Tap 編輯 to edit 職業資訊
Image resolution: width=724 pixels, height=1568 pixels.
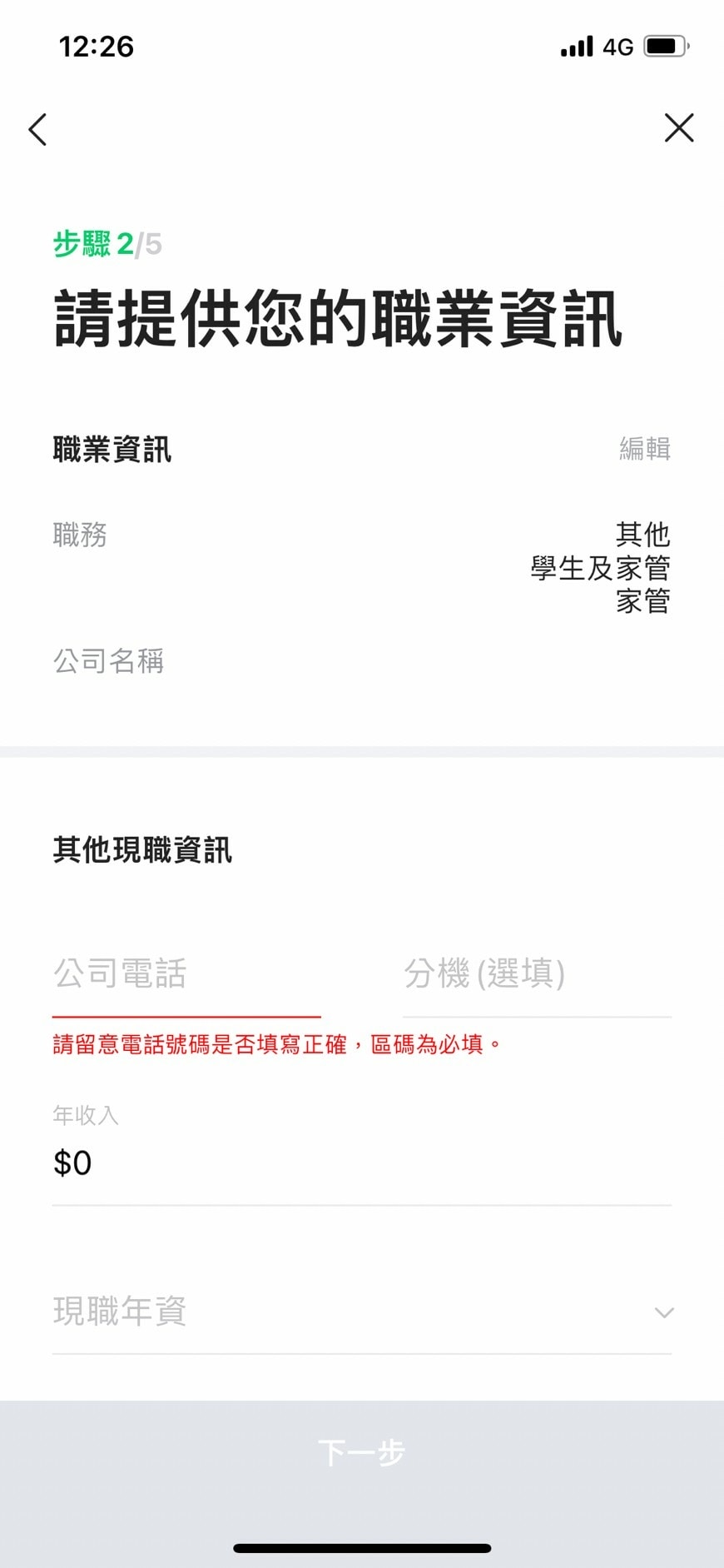[645, 449]
